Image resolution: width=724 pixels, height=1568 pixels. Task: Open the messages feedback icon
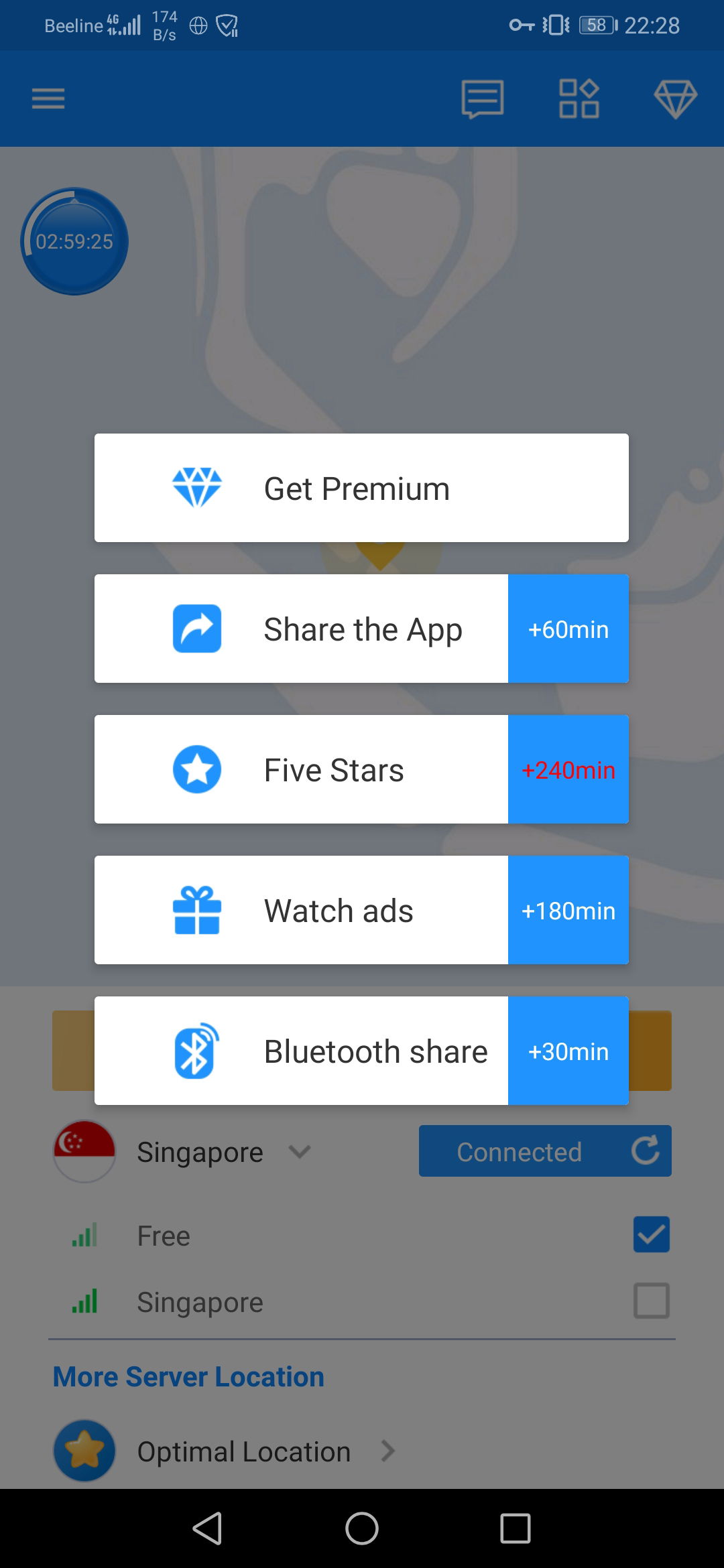[x=482, y=99]
